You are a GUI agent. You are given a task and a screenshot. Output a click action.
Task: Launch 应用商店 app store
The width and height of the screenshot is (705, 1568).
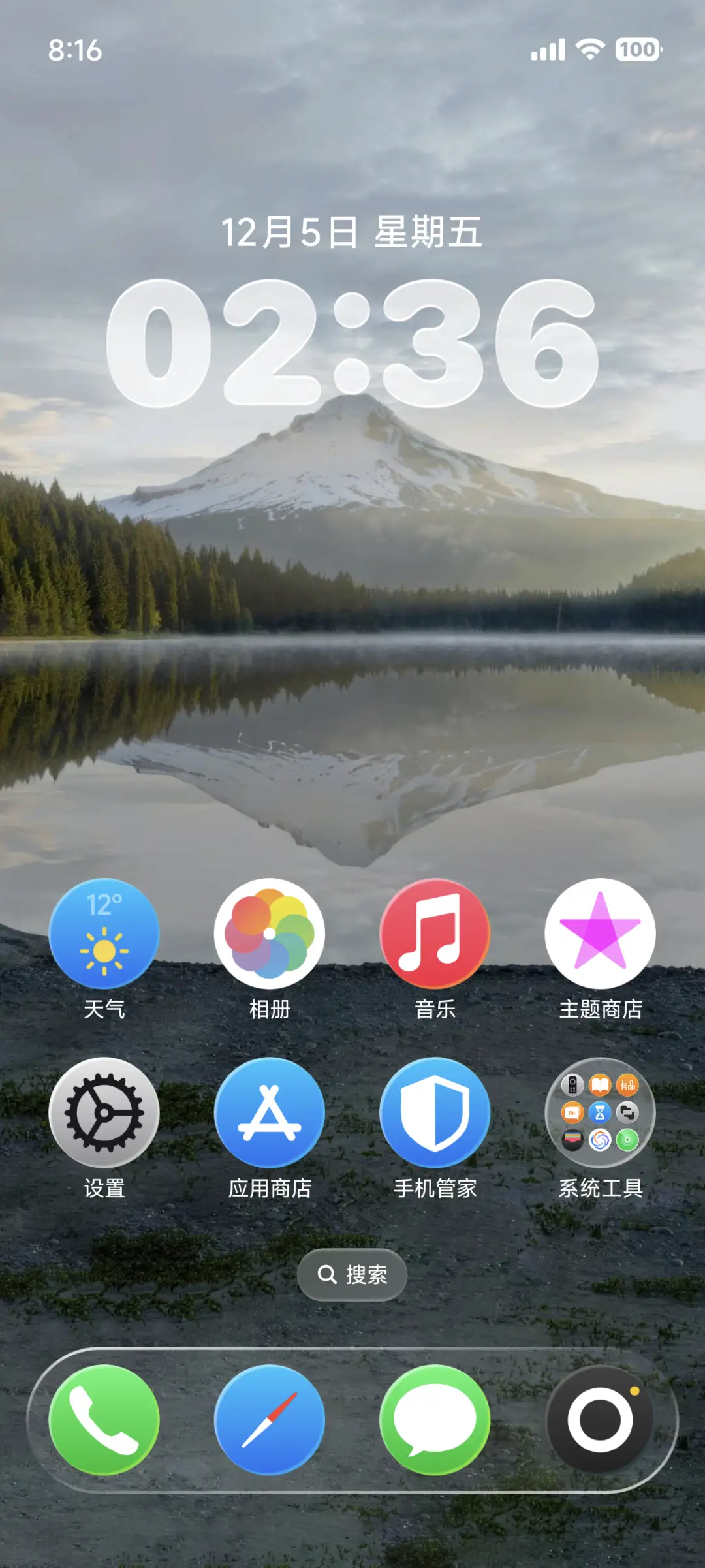270,1112
